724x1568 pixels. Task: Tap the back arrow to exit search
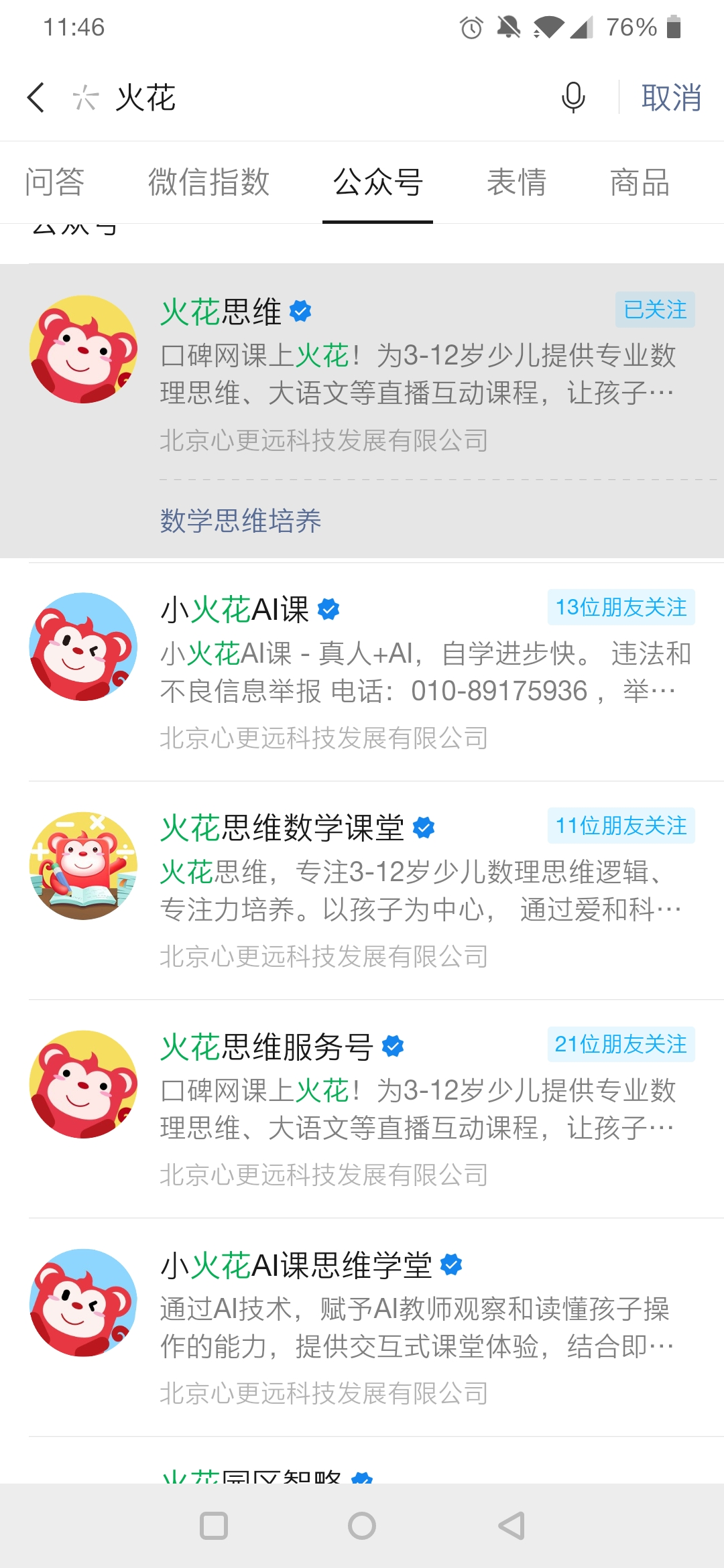point(36,97)
